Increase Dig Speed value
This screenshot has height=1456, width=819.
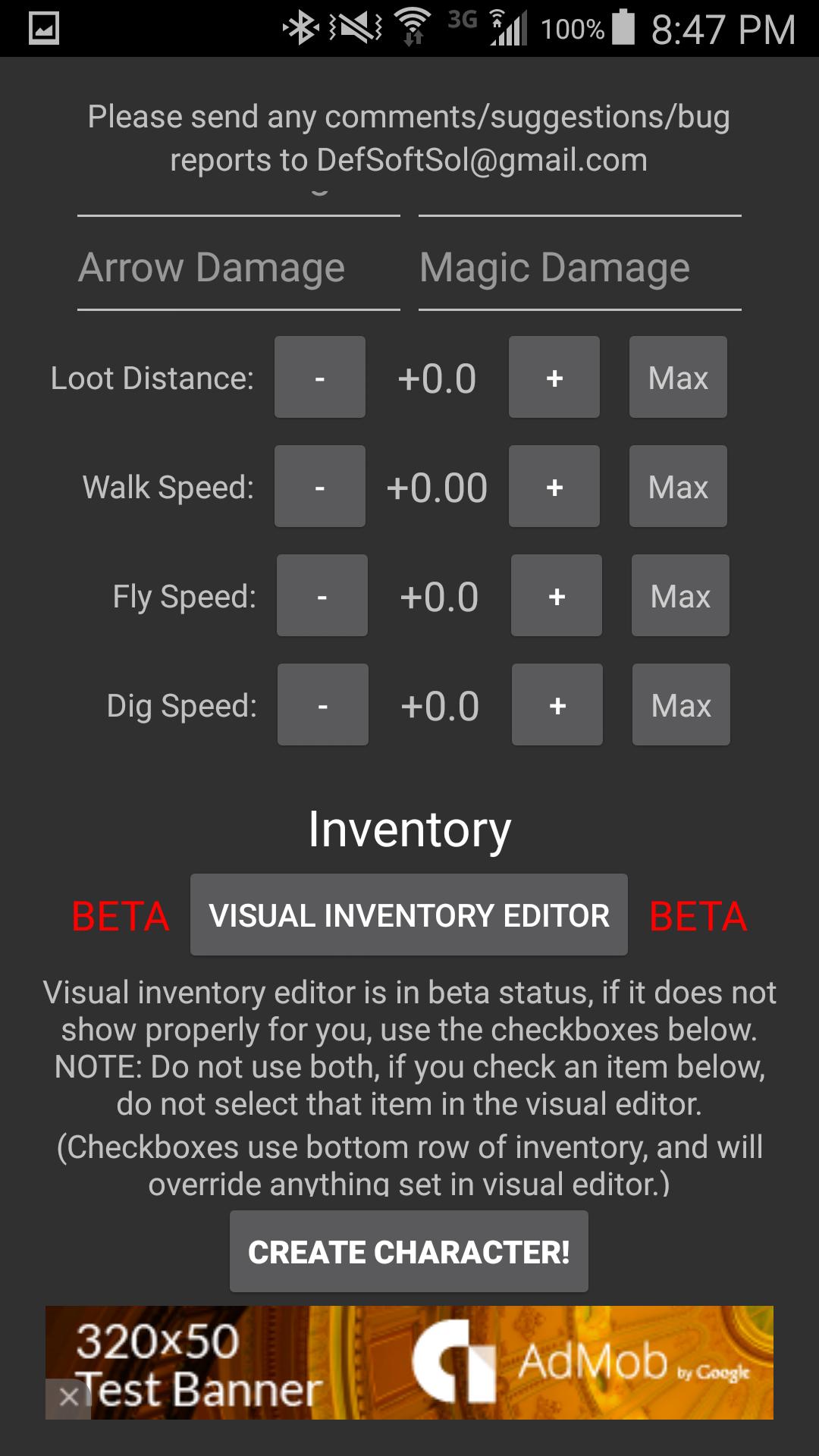pos(557,704)
